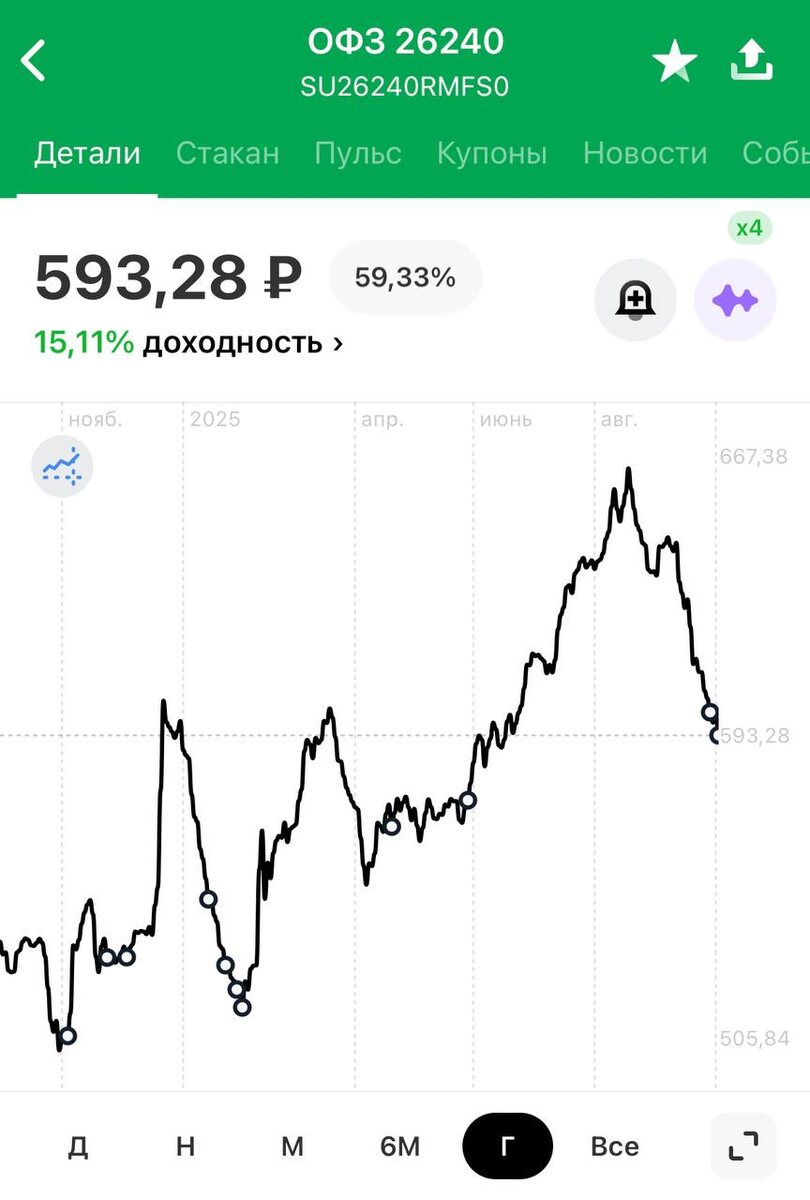Expand the chart to fullscreen

point(743,1146)
